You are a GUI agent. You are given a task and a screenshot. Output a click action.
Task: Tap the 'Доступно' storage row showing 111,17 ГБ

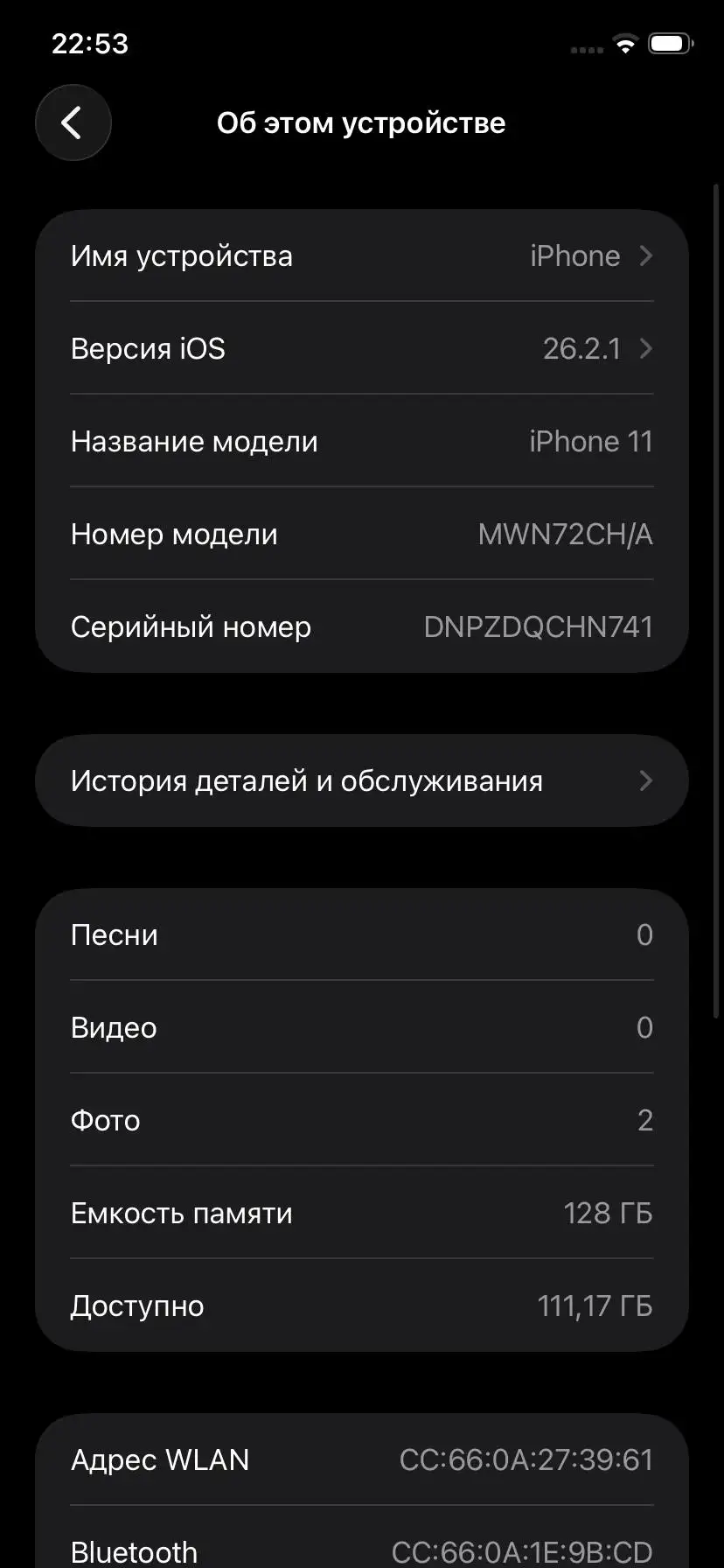pyautogui.click(x=361, y=1305)
